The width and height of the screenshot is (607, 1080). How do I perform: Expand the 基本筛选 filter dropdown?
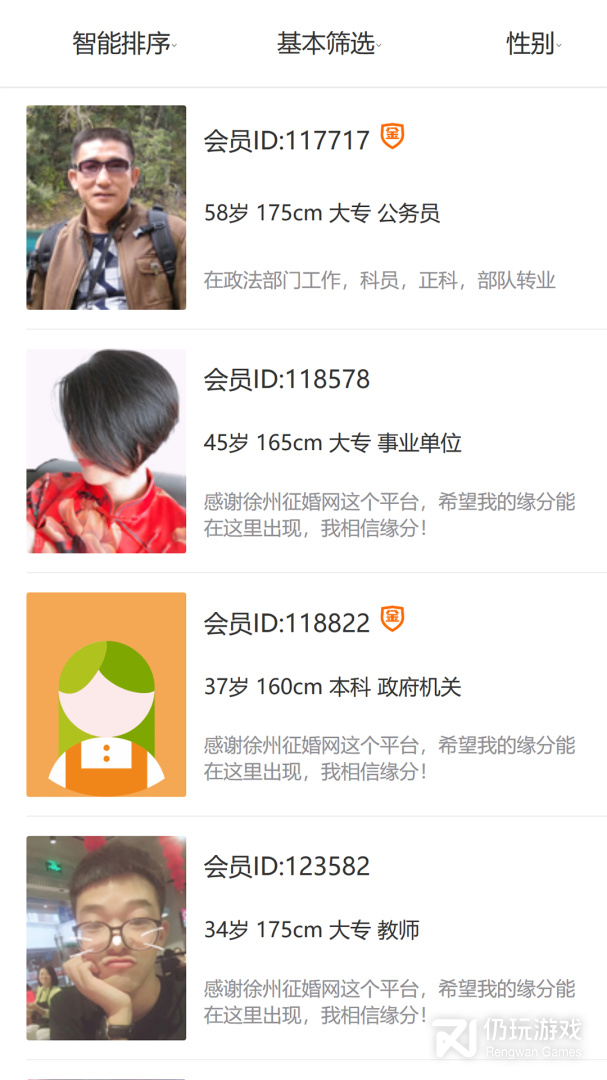point(329,44)
